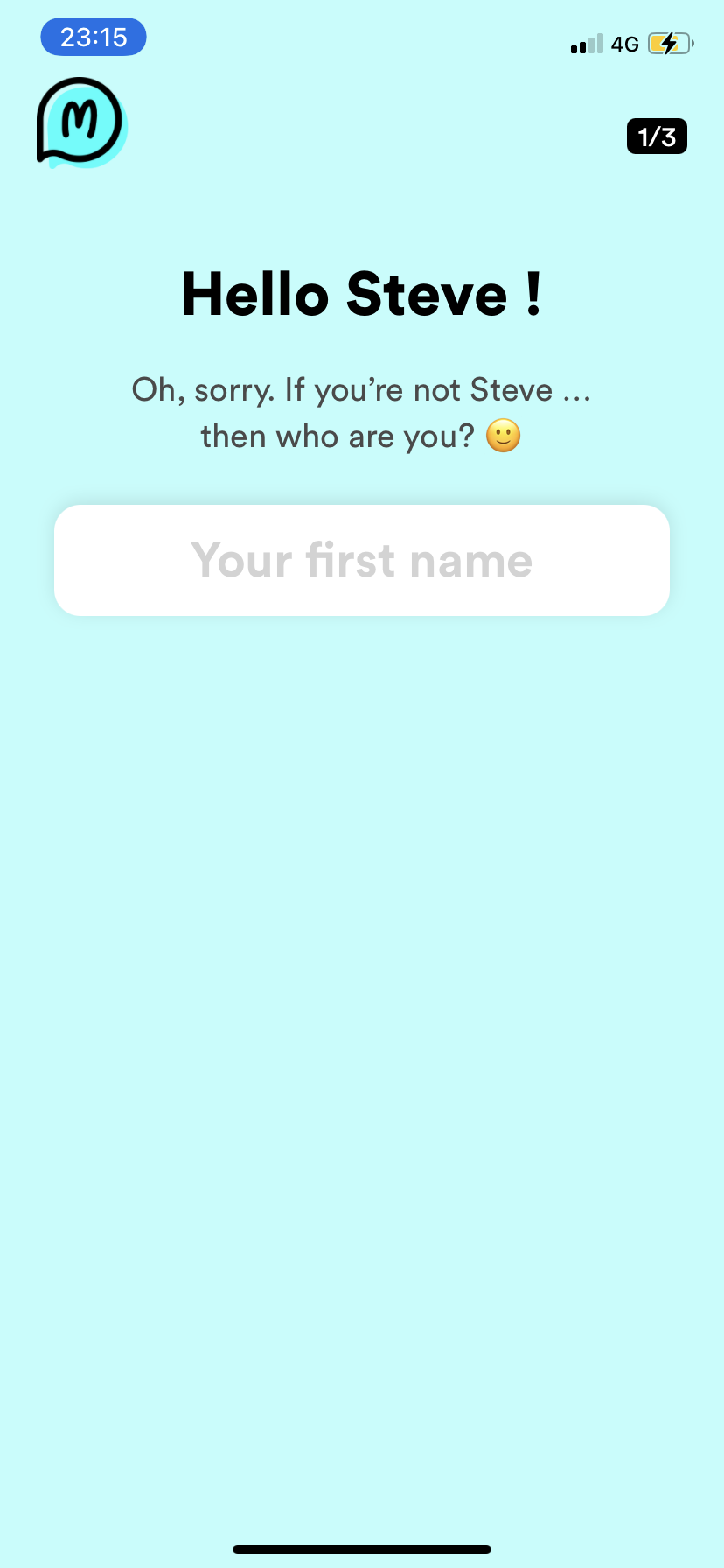Tap the Your first name placeholder text

(x=361, y=560)
